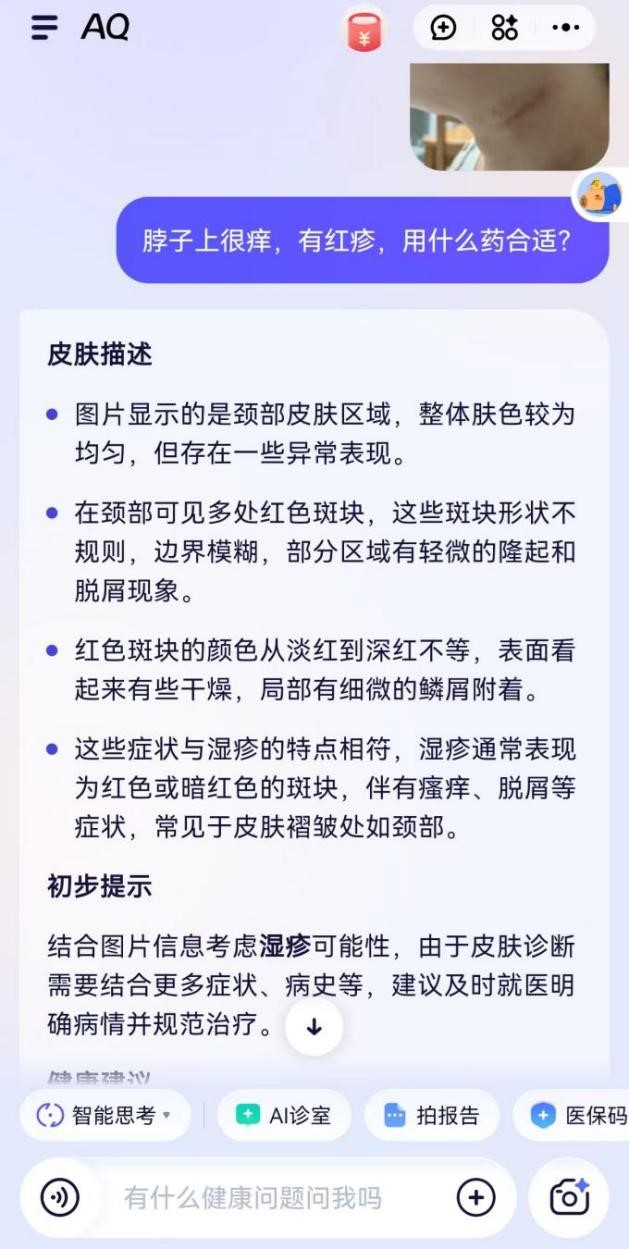Screen dimensions: 629x1249
Task: Open the three-dot more options menu
Action: (x=565, y=28)
